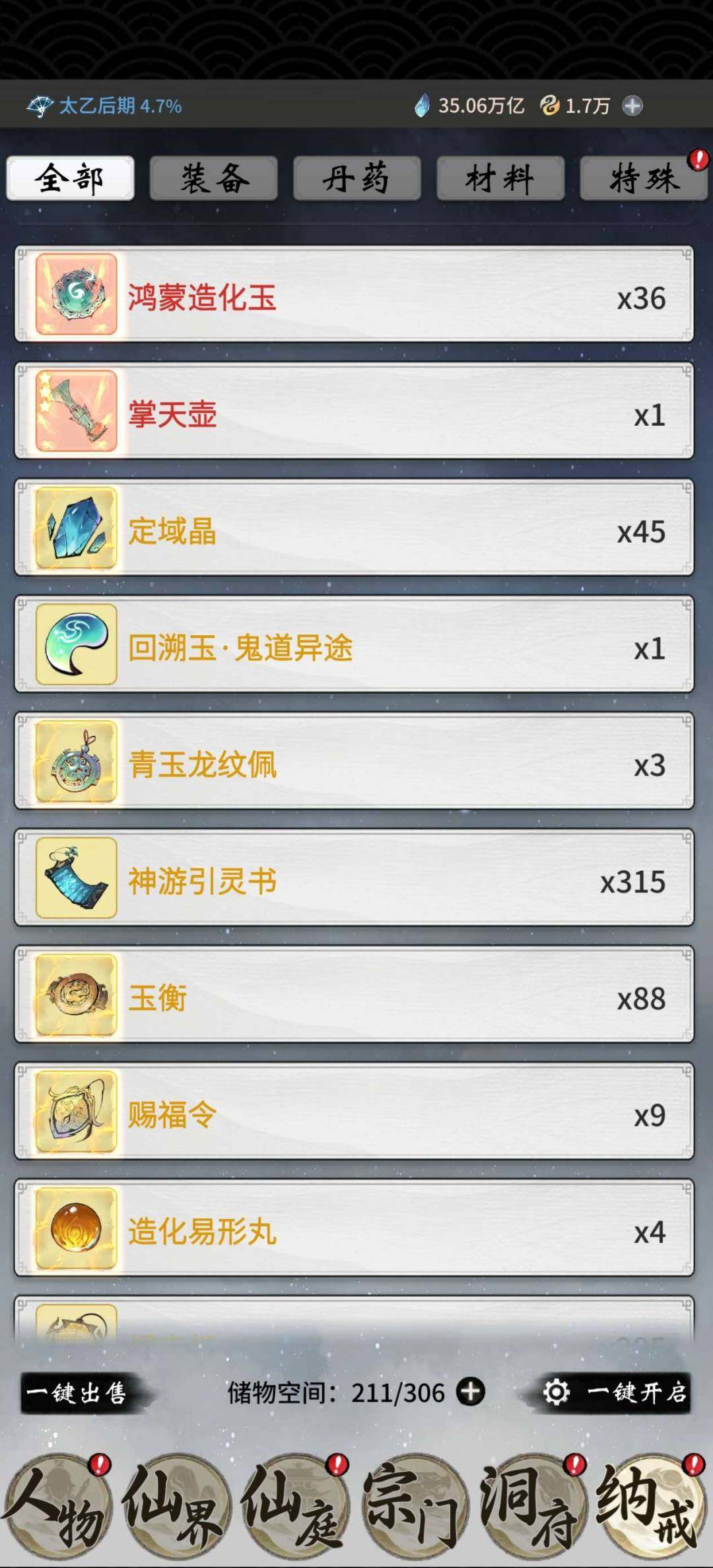
Task: Open the spirit stone currency icon
Action: point(424,104)
